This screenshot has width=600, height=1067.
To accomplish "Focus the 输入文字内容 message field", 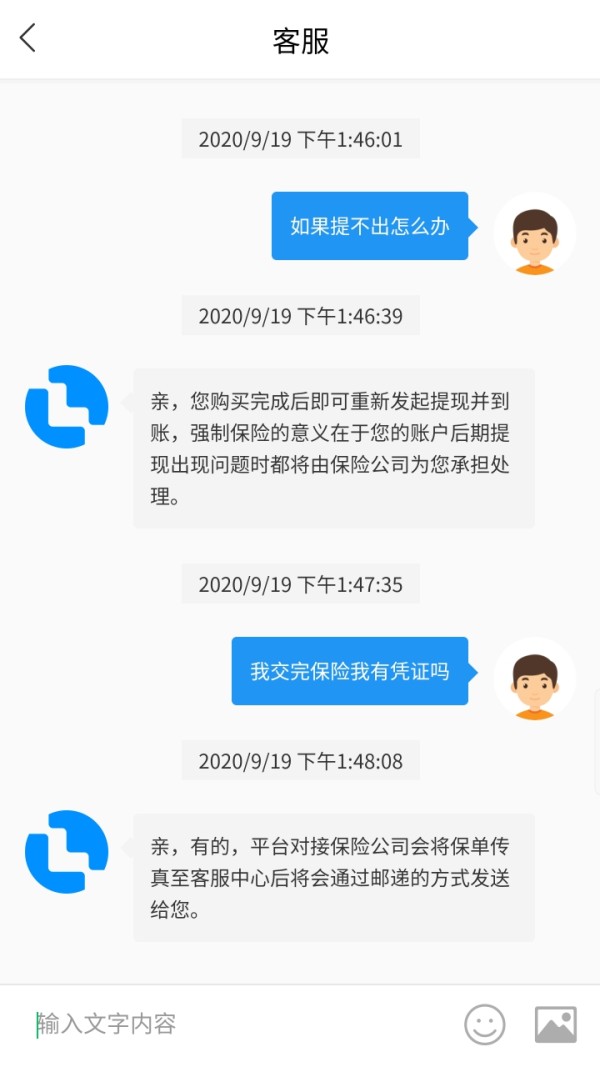I will 238,1023.
